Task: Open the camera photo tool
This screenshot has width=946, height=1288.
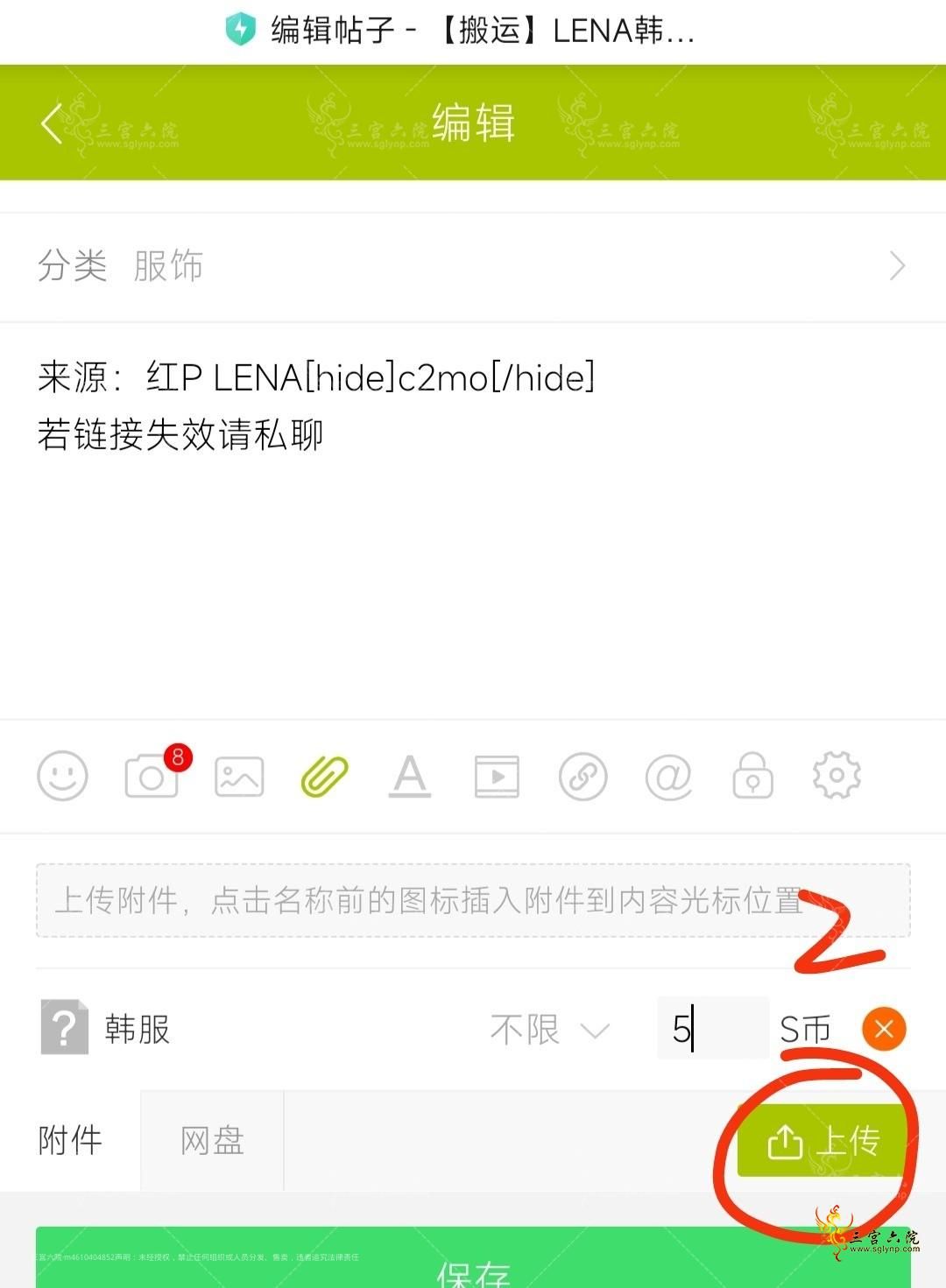Action: click(152, 776)
